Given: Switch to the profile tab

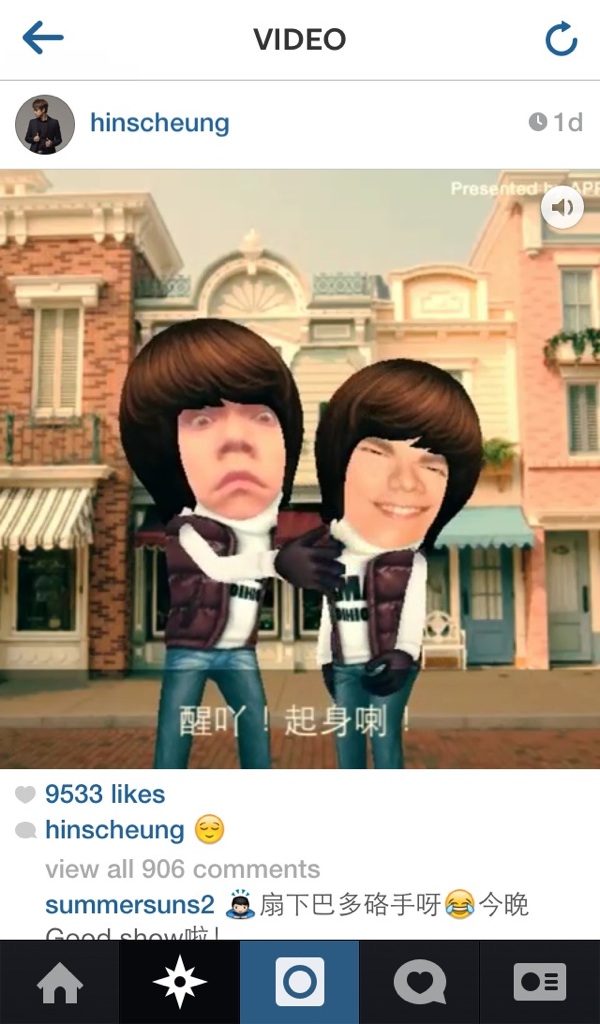Looking at the screenshot, I should [x=540, y=982].
